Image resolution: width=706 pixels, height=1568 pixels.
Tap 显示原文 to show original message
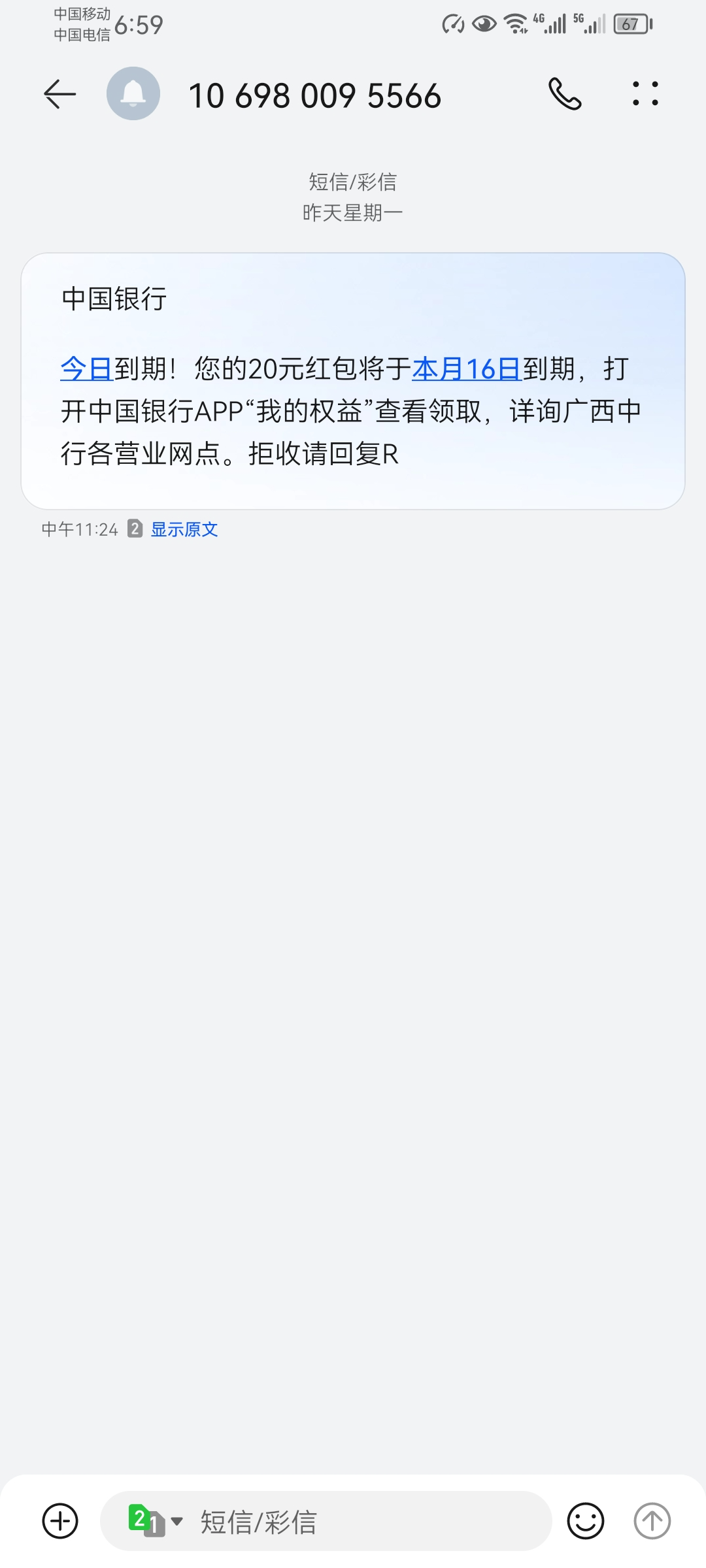[184, 529]
